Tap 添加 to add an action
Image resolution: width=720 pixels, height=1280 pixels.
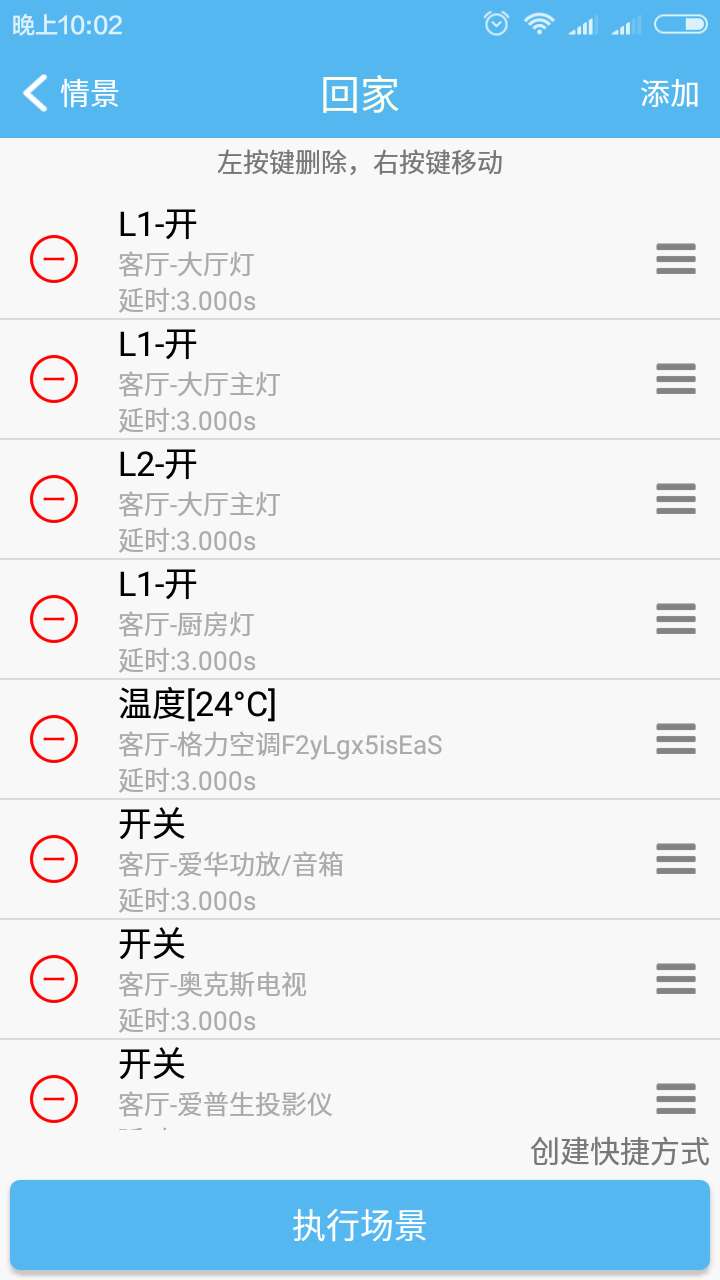click(x=669, y=94)
